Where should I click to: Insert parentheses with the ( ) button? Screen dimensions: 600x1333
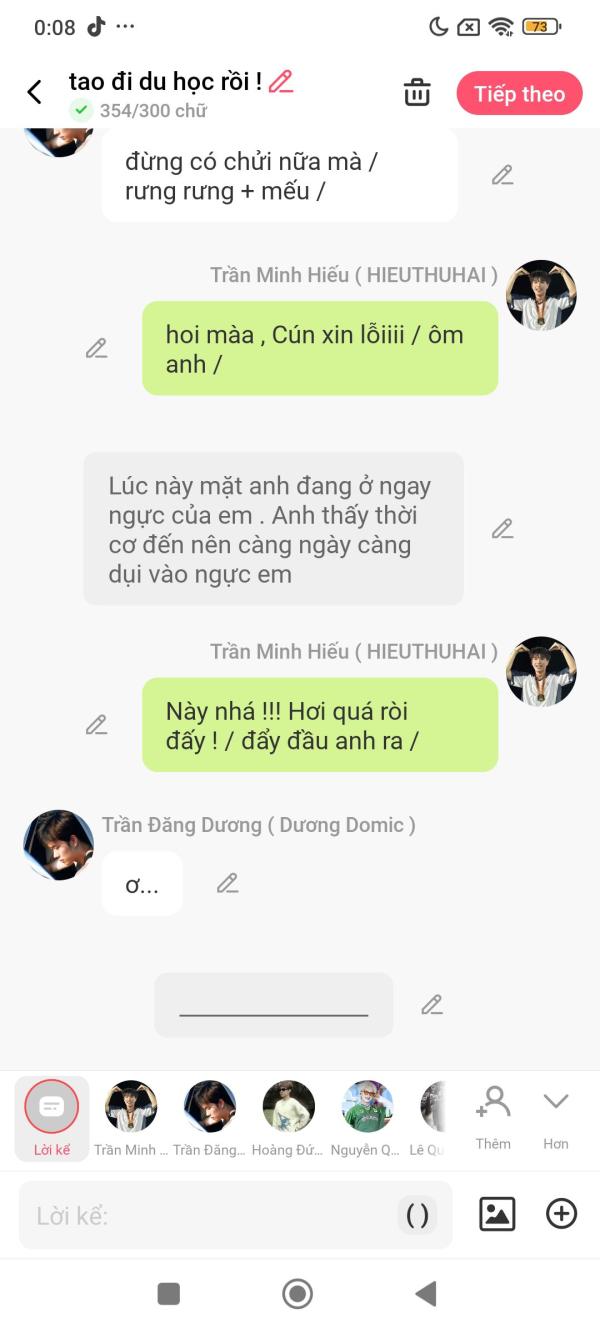point(418,1215)
